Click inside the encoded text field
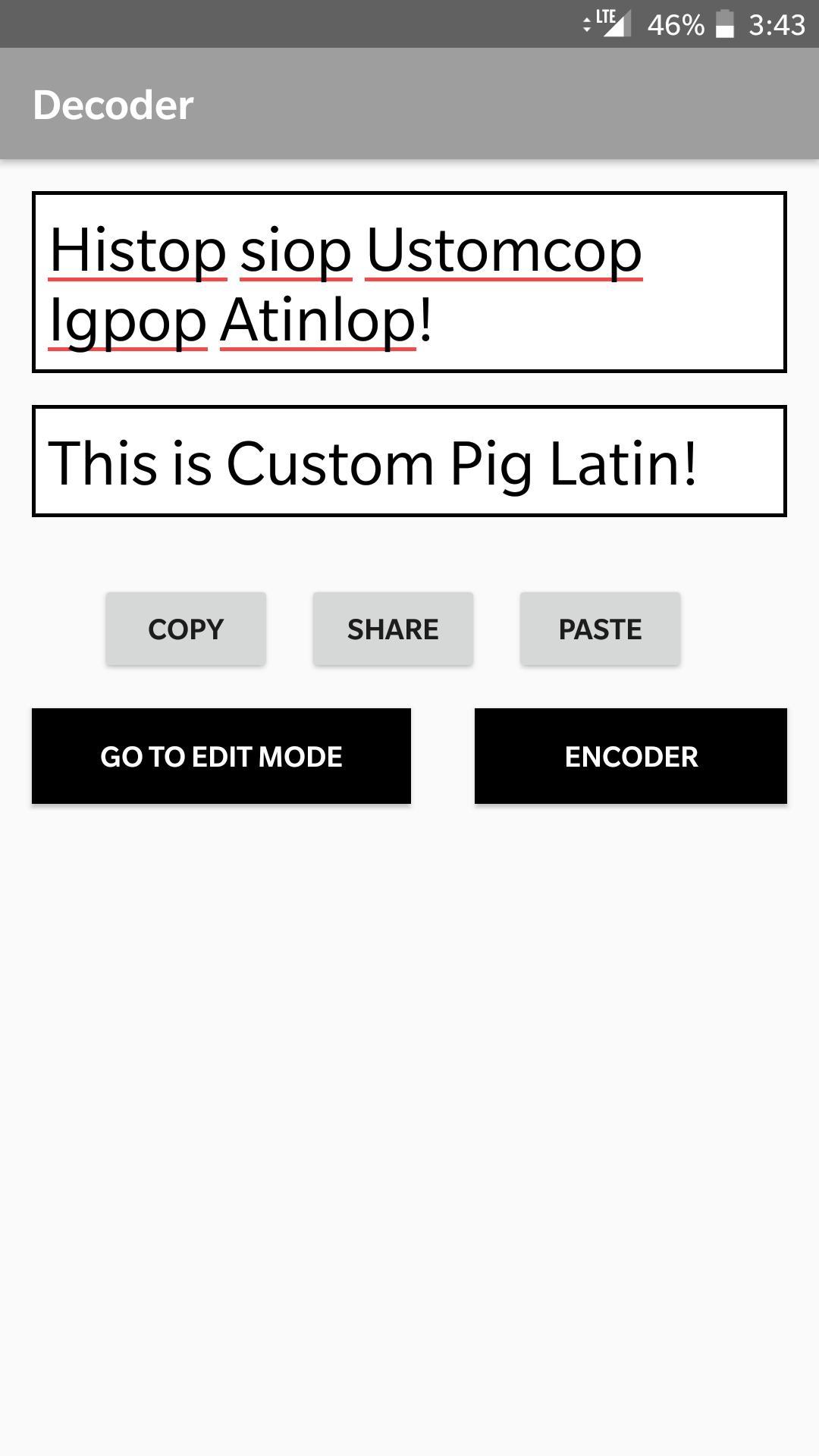The image size is (819, 1456). [409, 282]
